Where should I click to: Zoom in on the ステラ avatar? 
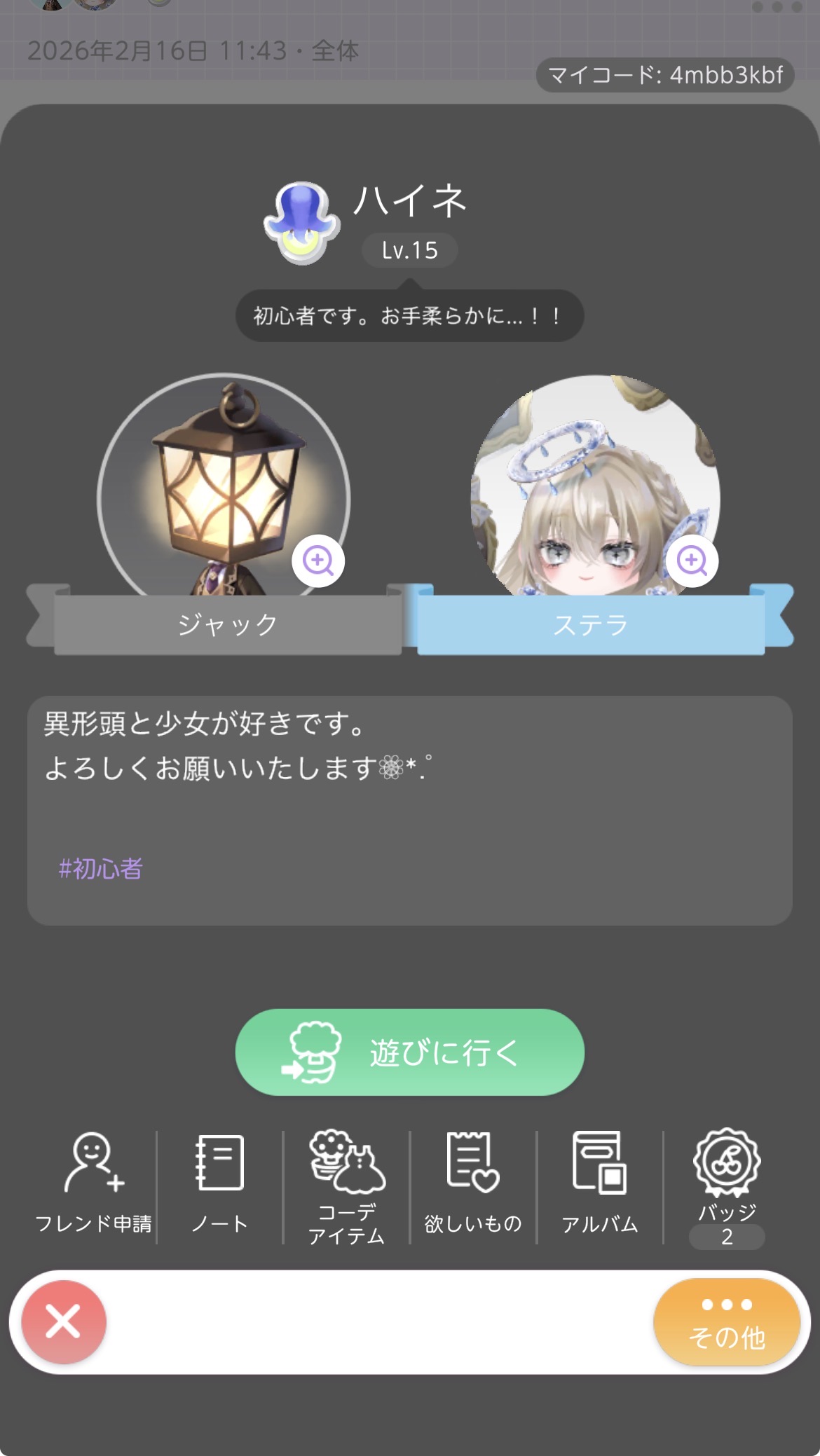692,561
